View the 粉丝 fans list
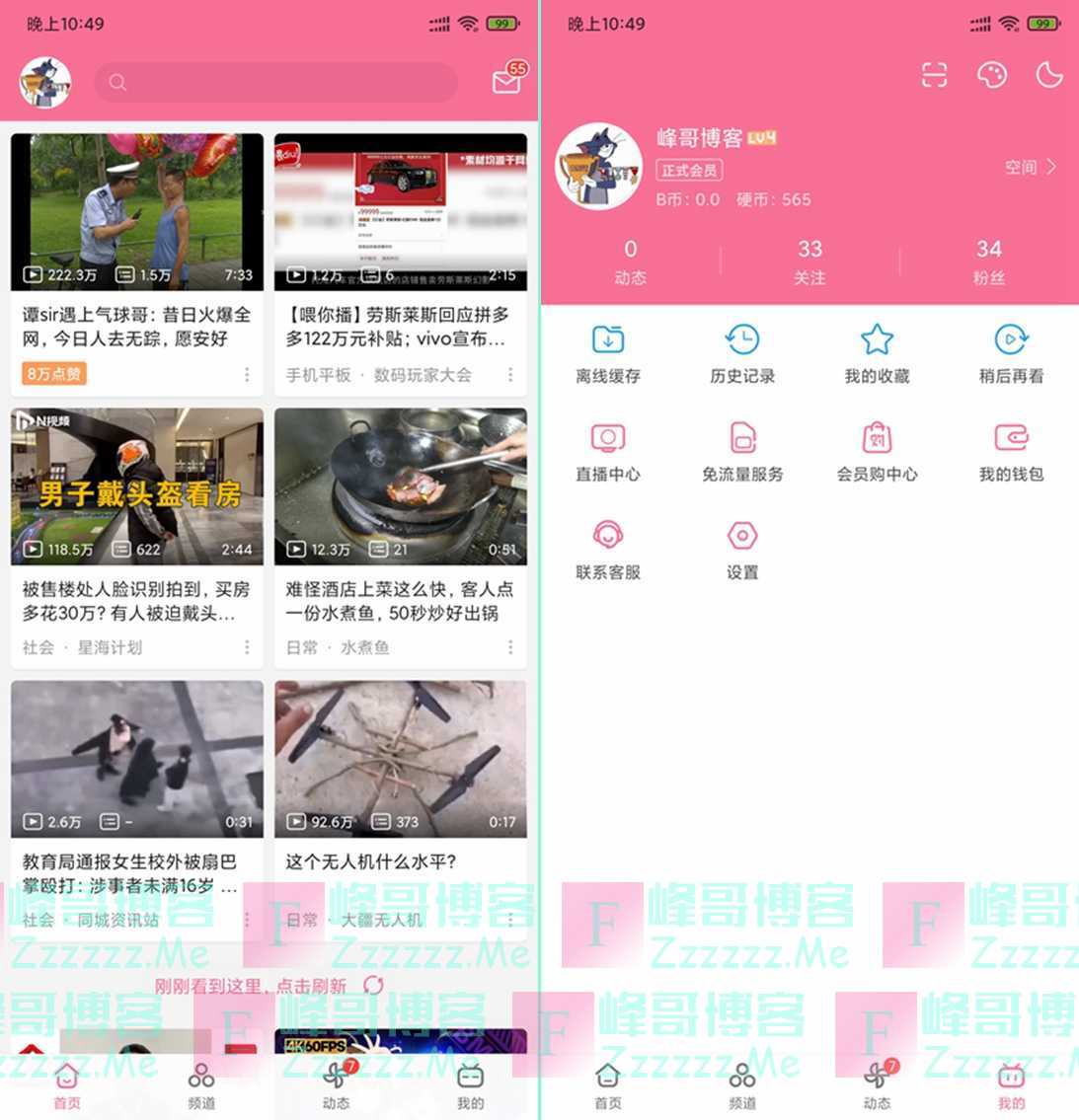The height and width of the screenshot is (1120, 1079). (x=988, y=261)
